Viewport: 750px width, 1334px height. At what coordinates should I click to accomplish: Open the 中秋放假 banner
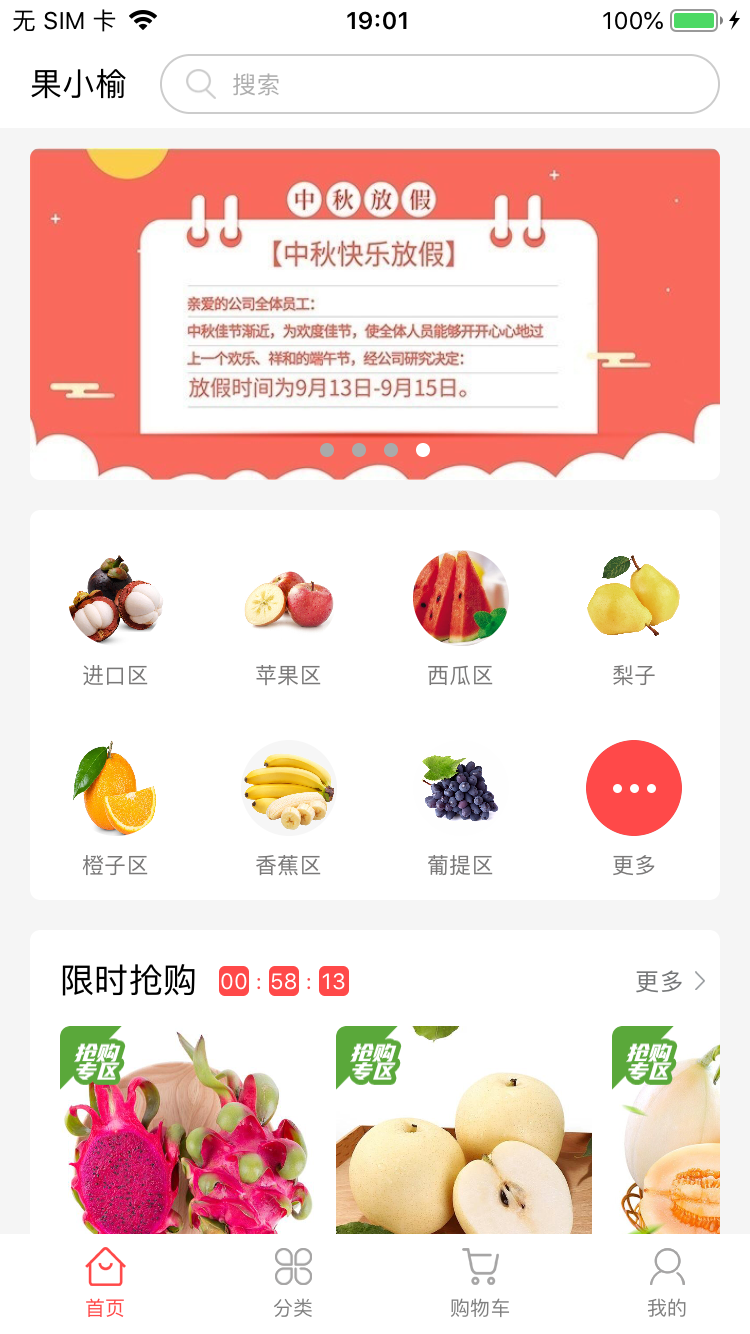(x=375, y=314)
